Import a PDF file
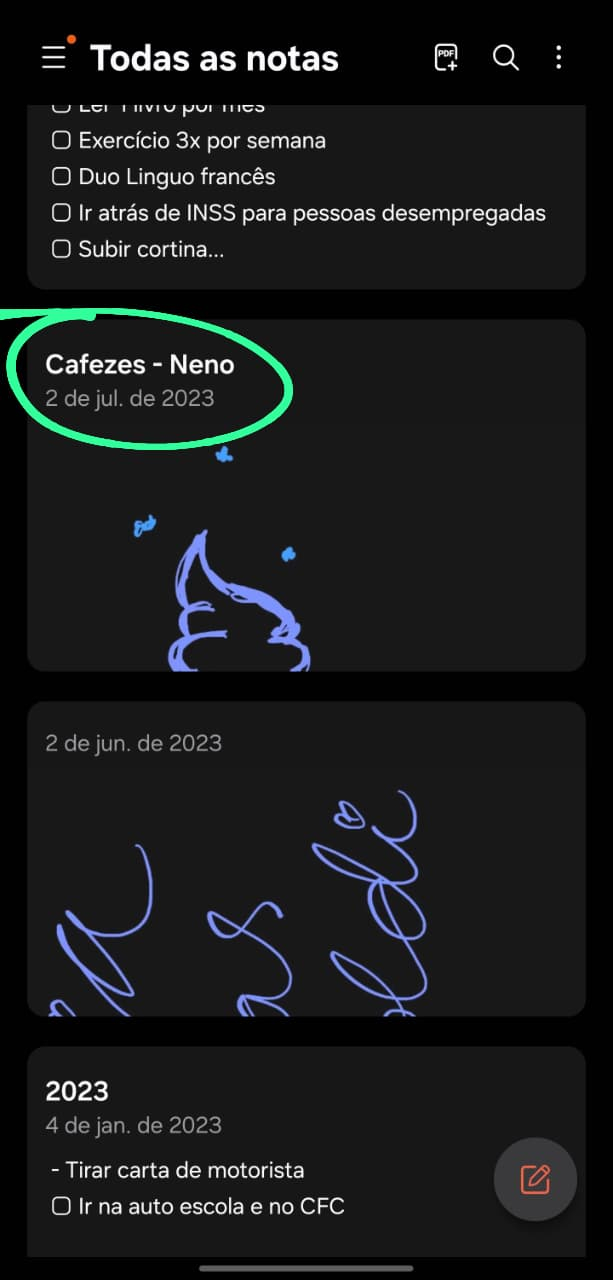Image resolution: width=613 pixels, height=1280 pixels. [x=446, y=57]
